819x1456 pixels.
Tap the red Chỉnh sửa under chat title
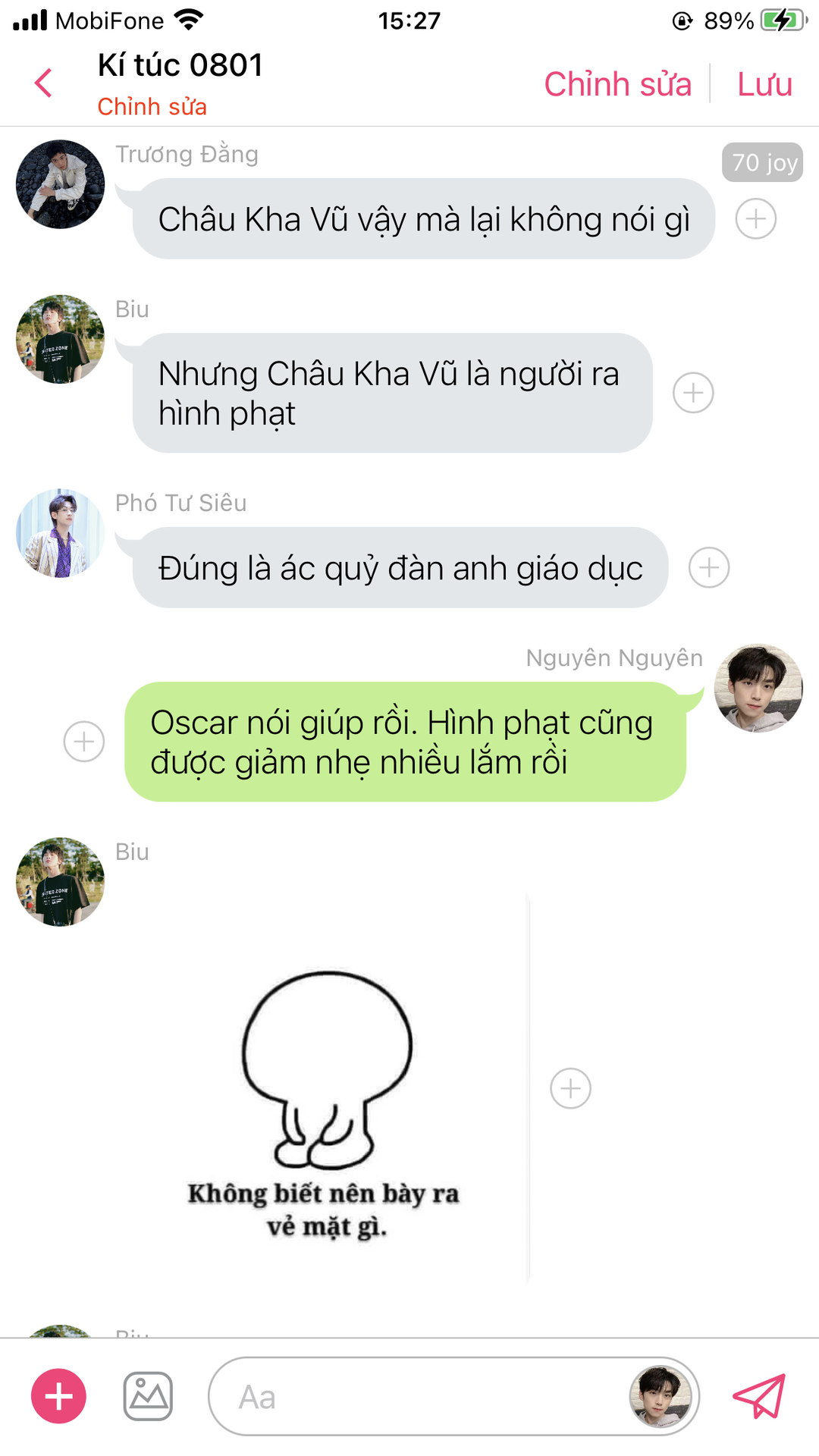click(x=152, y=107)
